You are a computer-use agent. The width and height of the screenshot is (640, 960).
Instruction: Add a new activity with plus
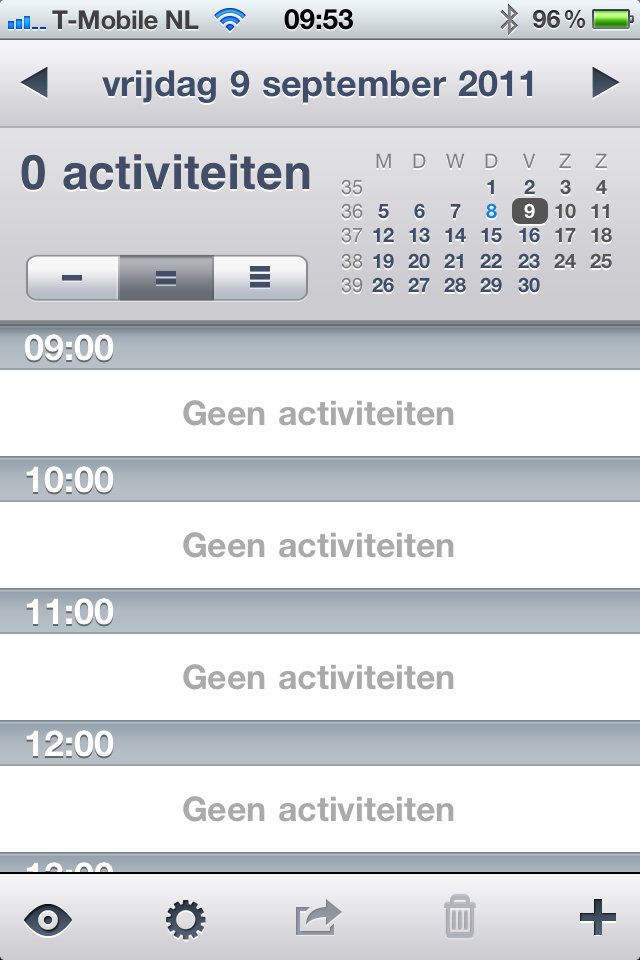click(x=597, y=917)
